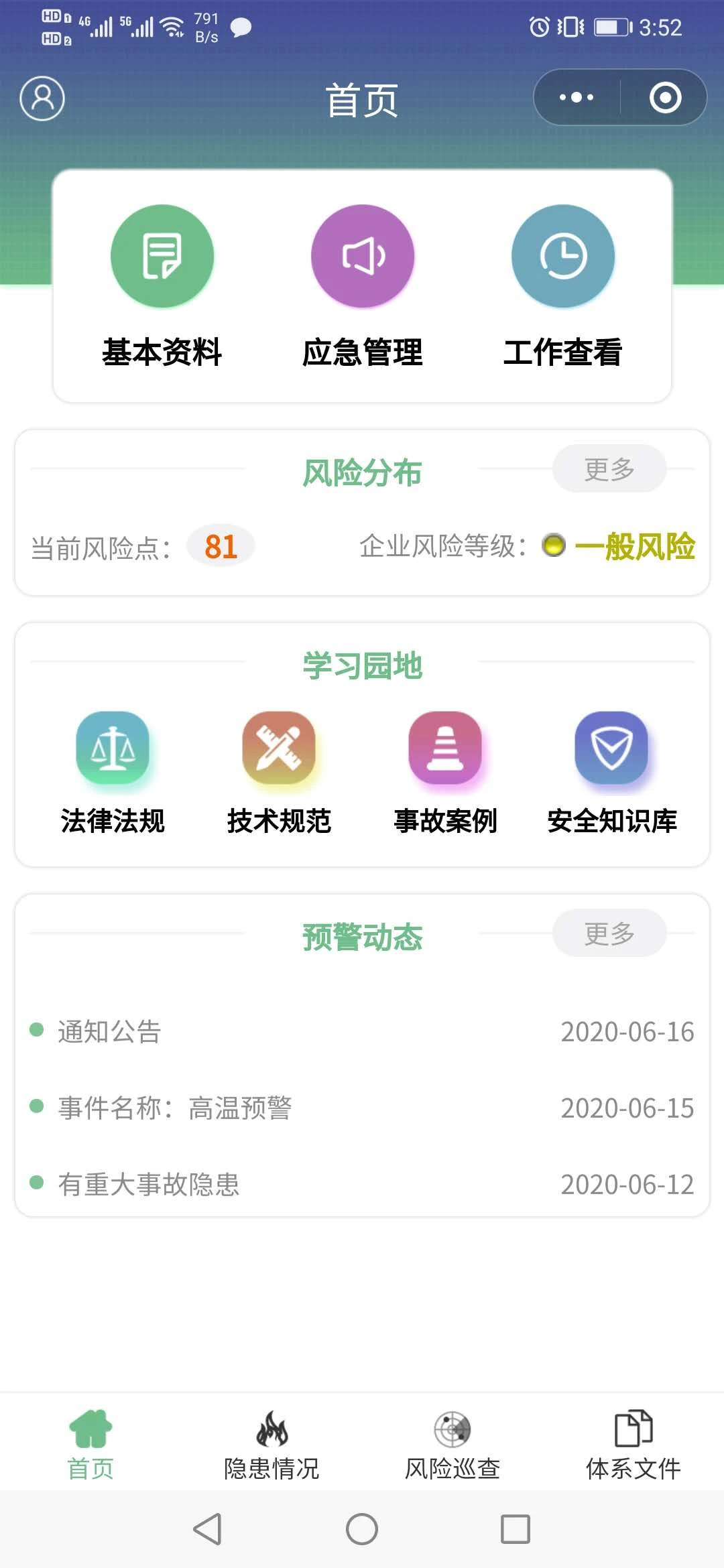Select the 首页 tab
The width and height of the screenshot is (724, 1568).
(x=90, y=1444)
